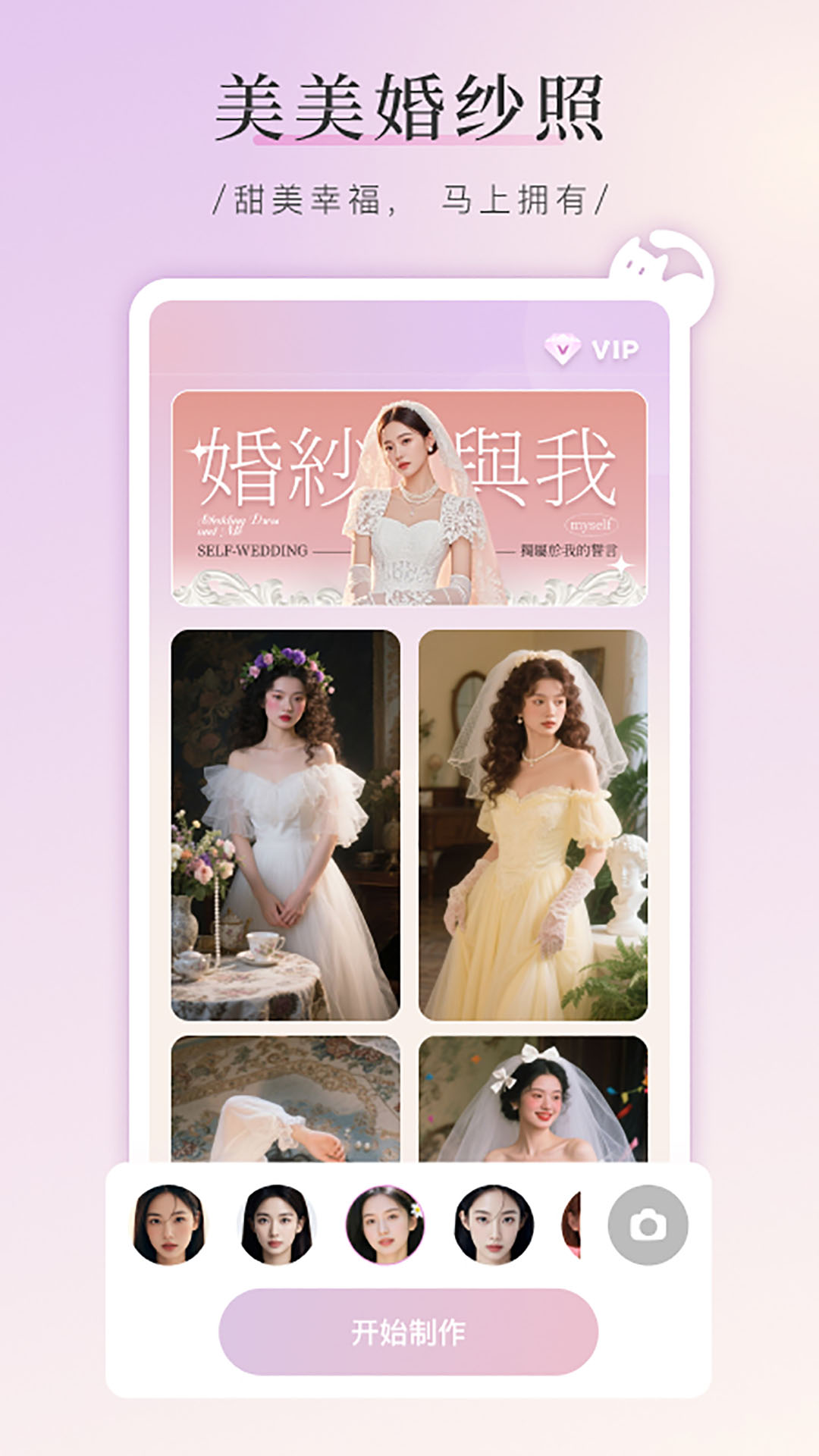Tap the diamond badge next to VIP text

pos(562,347)
